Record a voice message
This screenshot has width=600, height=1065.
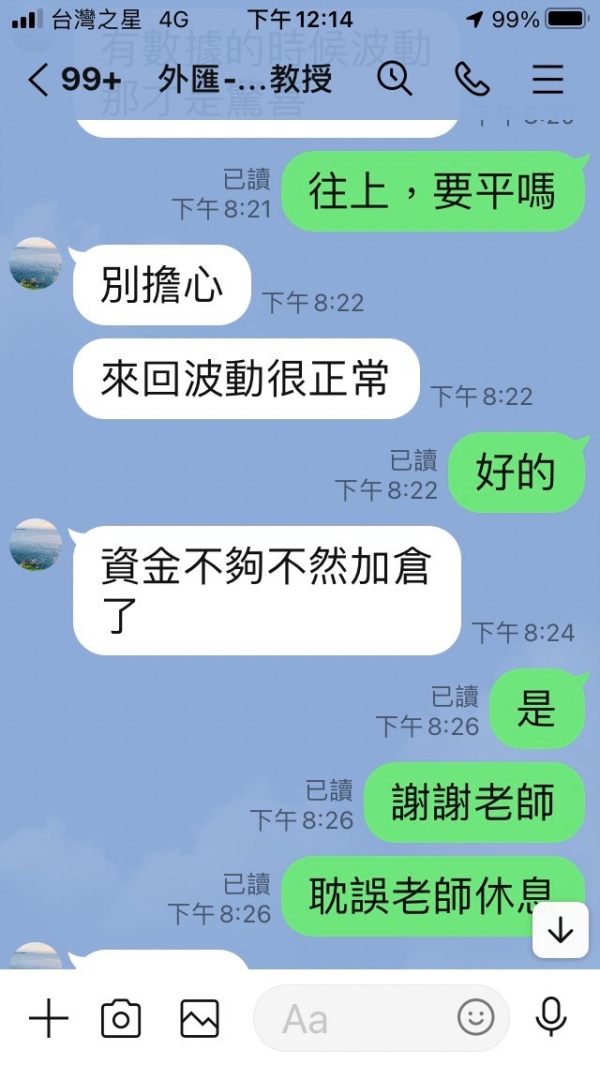[x=550, y=1017]
